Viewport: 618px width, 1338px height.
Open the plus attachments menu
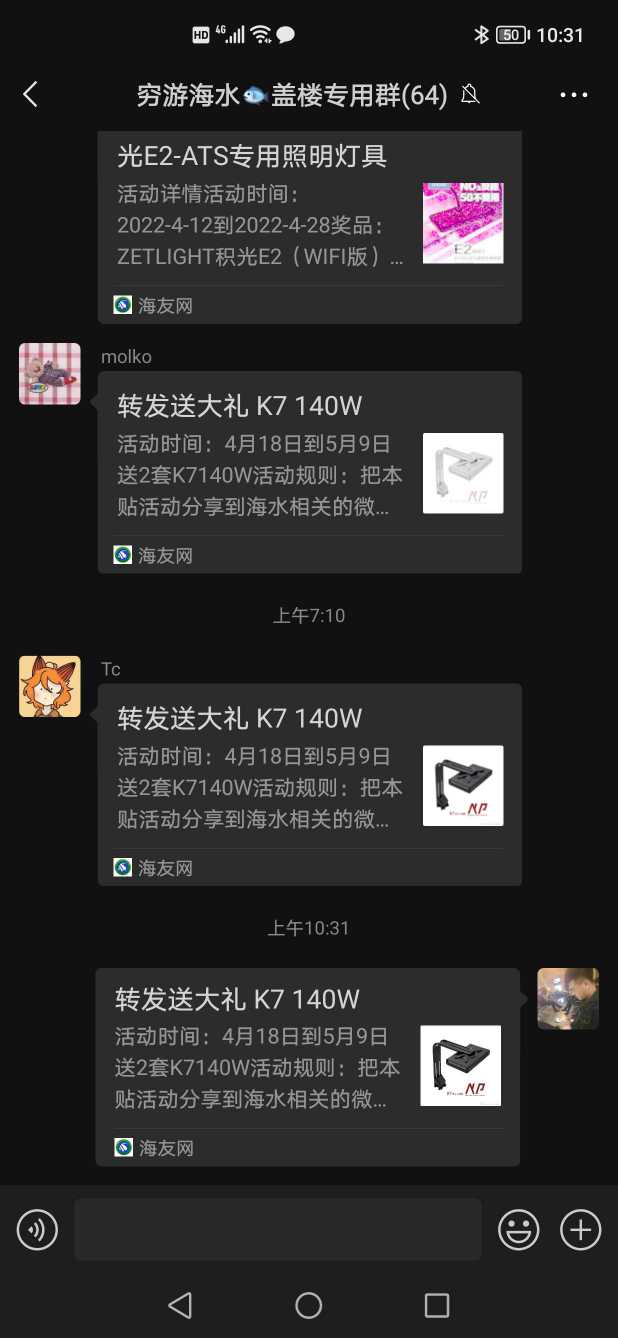click(580, 1229)
